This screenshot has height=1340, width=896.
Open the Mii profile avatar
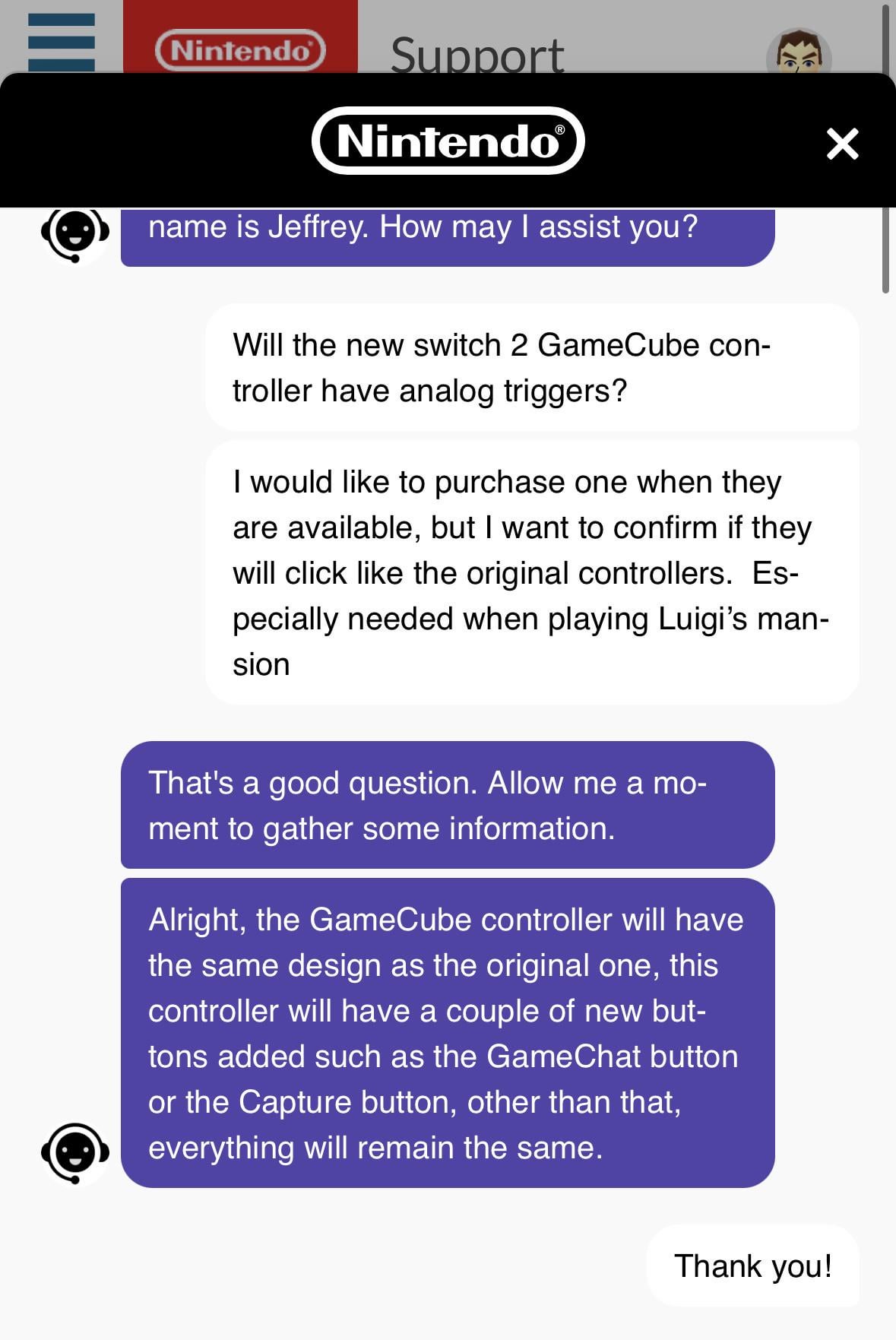coord(798,53)
